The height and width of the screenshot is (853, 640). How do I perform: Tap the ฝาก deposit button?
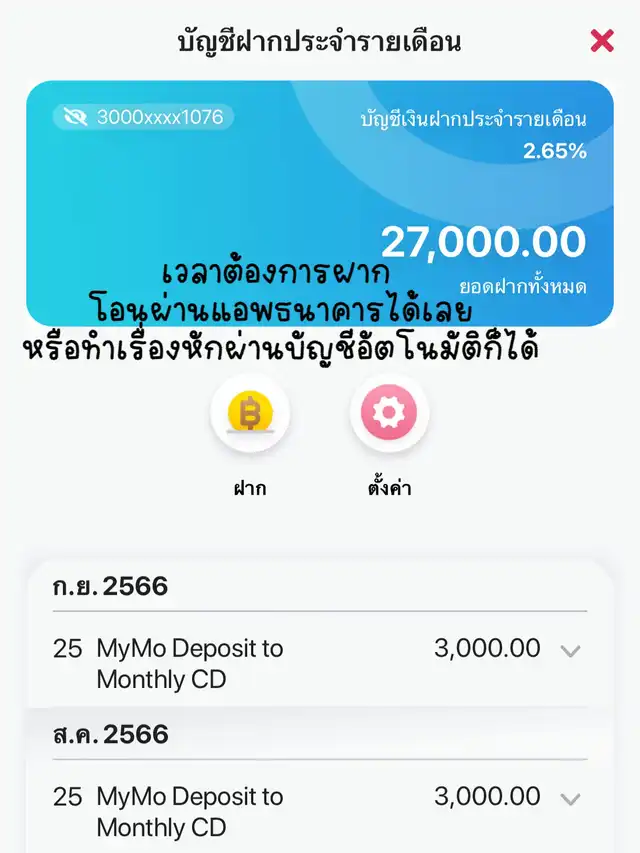click(x=250, y=413)
